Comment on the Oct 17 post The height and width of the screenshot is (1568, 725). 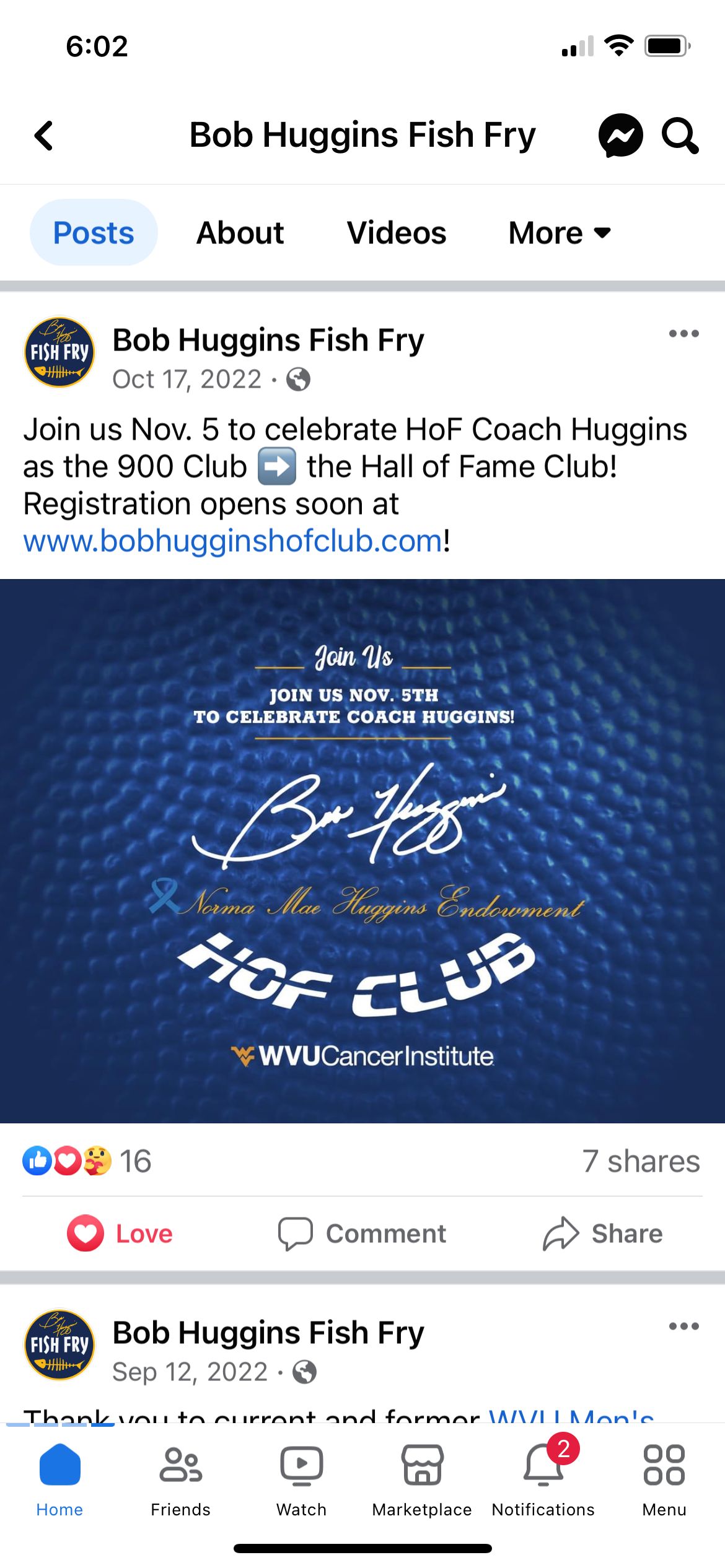362,1233
